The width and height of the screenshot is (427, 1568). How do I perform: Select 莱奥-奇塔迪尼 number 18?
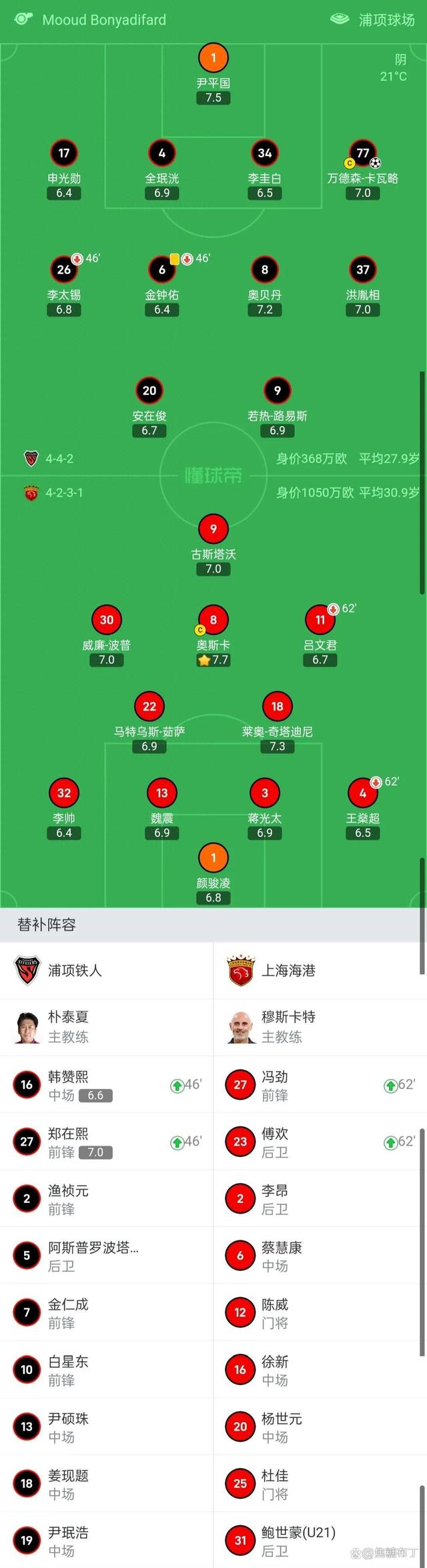click(278, 707)
